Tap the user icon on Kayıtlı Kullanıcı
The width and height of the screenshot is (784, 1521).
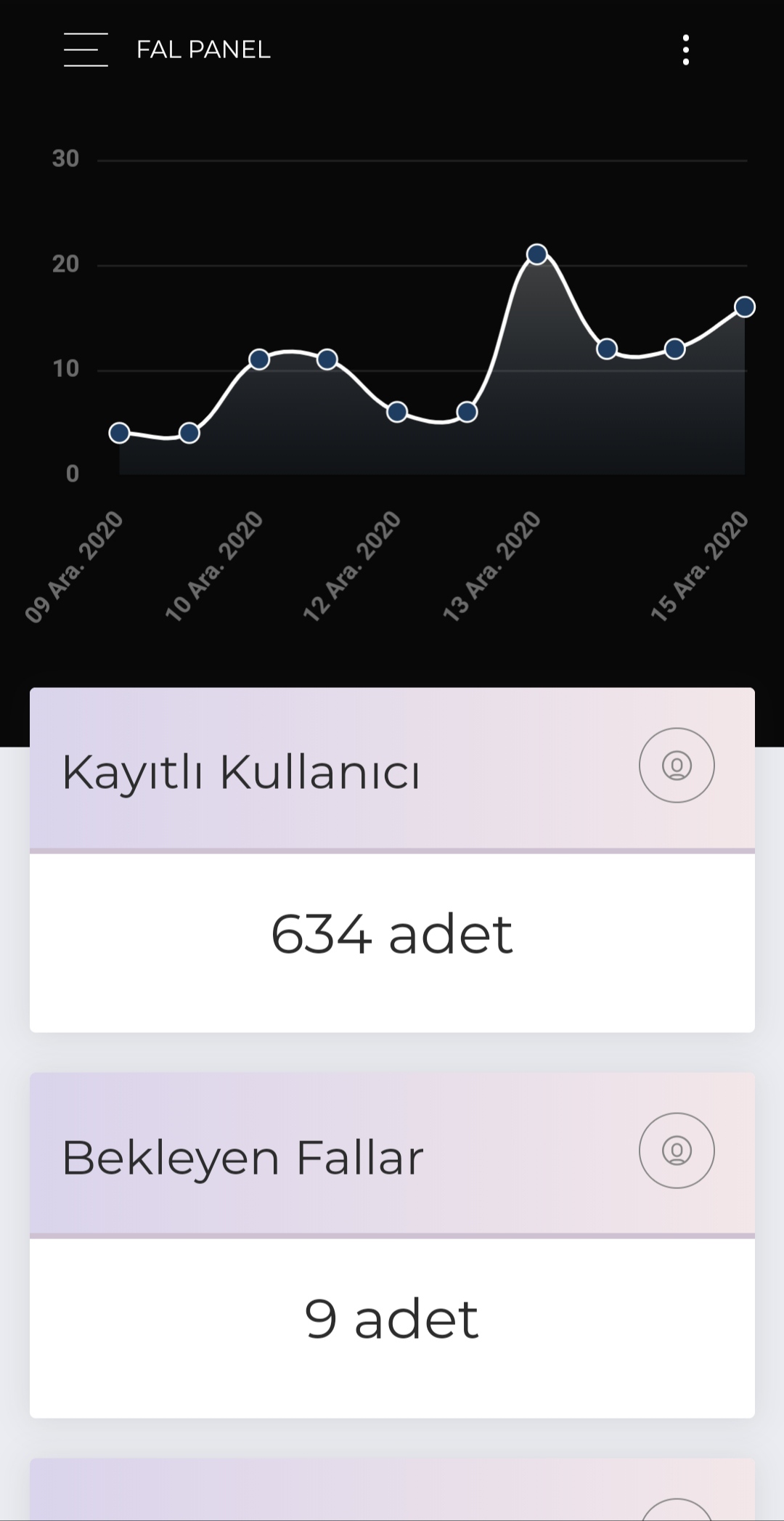(x=677, y=766)
